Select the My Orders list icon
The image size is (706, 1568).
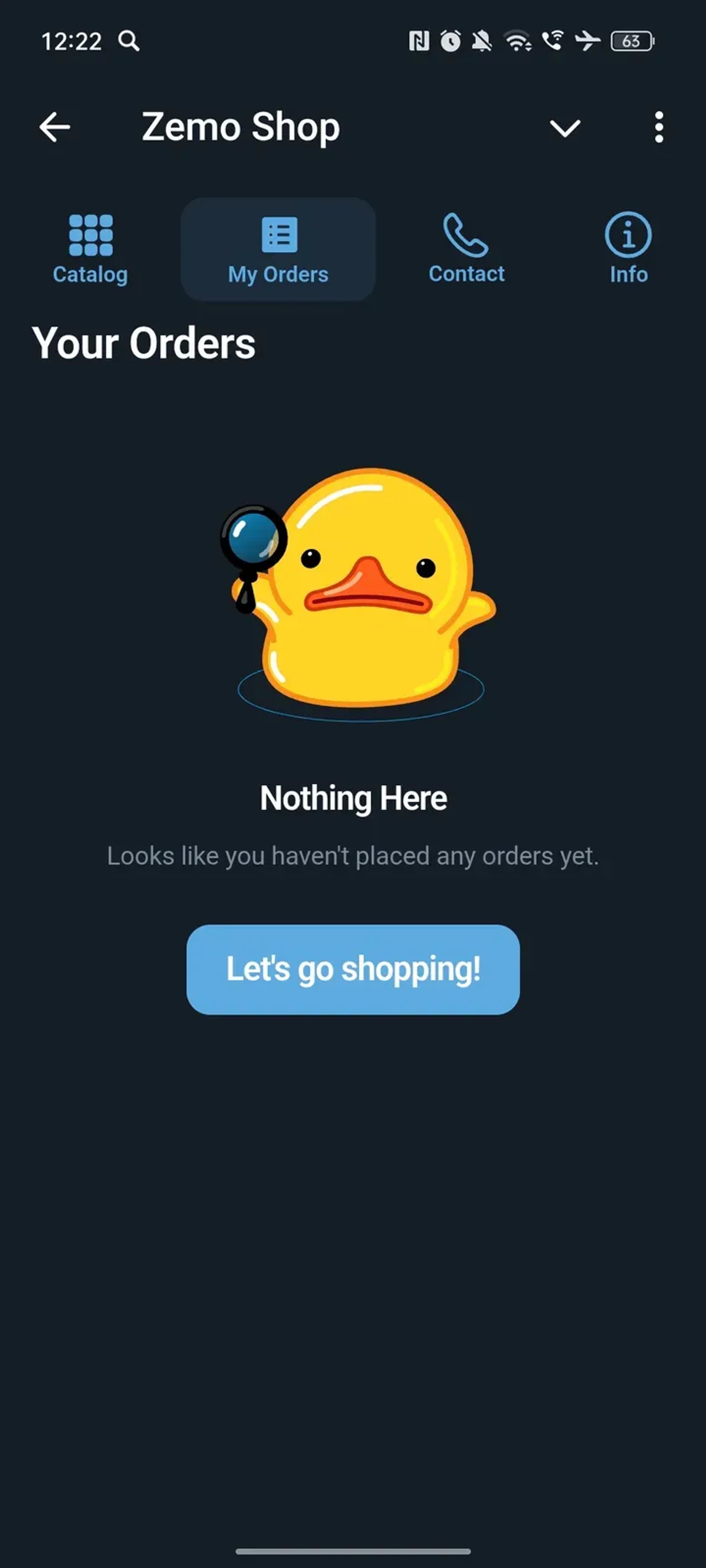pyautogui.click(x=278, y=234)
